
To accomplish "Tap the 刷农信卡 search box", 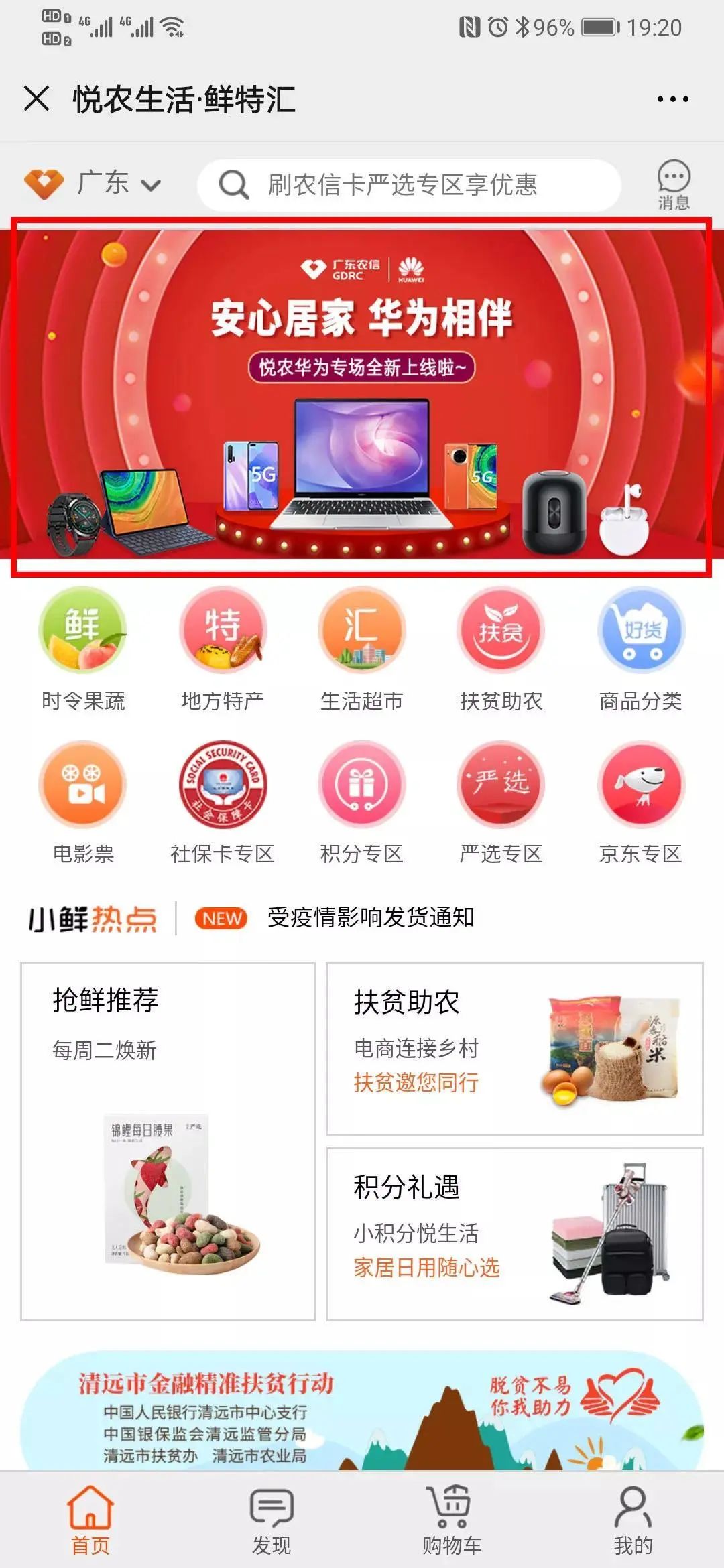I will point(409,185).
